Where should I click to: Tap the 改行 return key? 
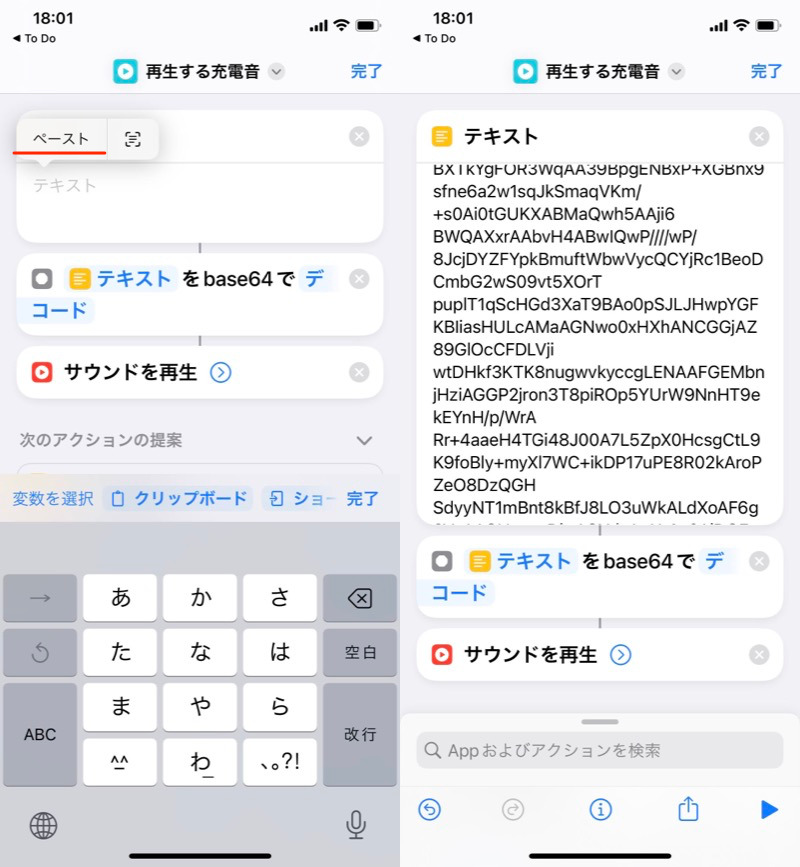(x=360, y=734)
